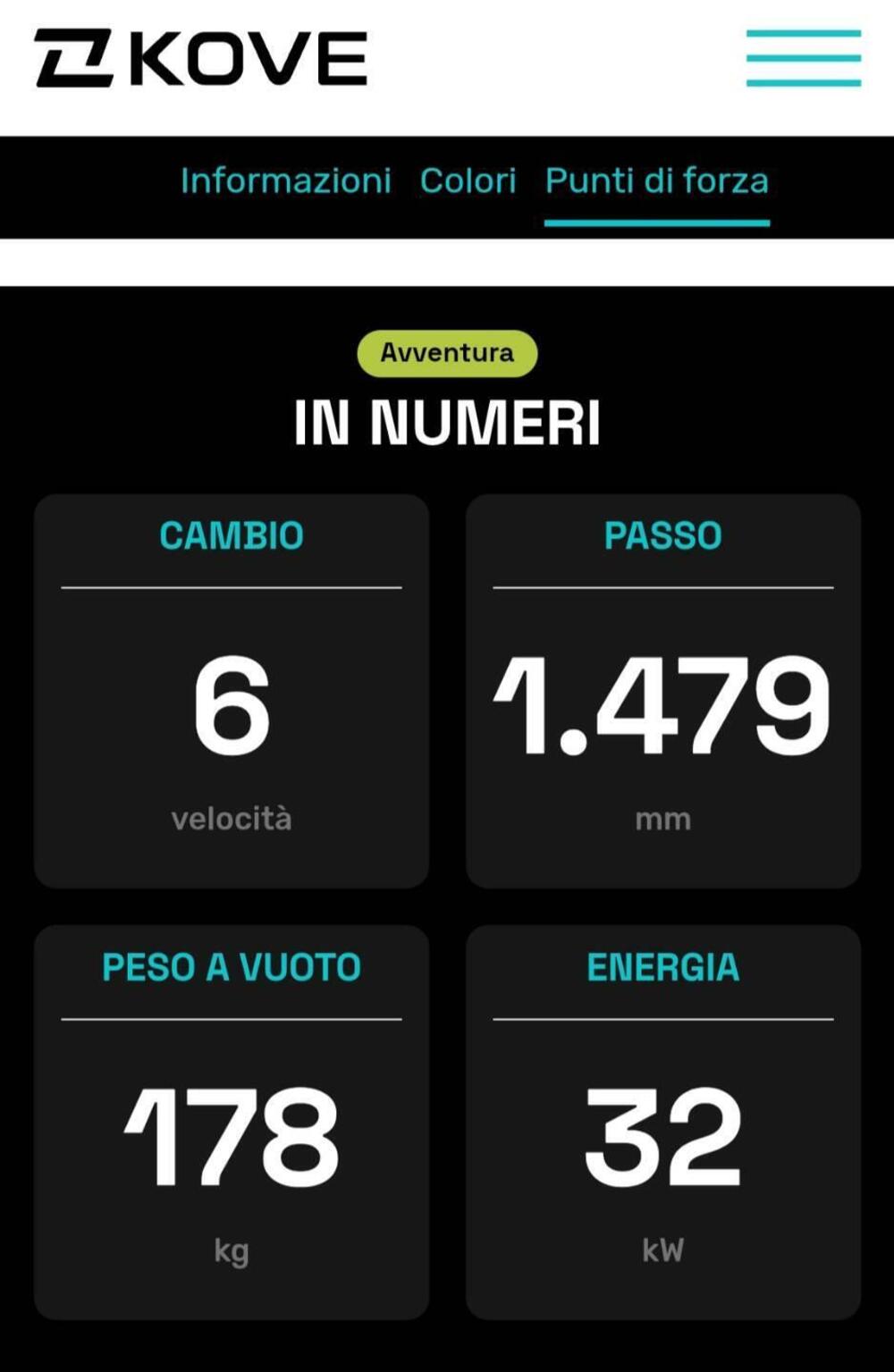Click the Avventura badge
Viewport: 894px width, 1372px height.
[446, 352]
